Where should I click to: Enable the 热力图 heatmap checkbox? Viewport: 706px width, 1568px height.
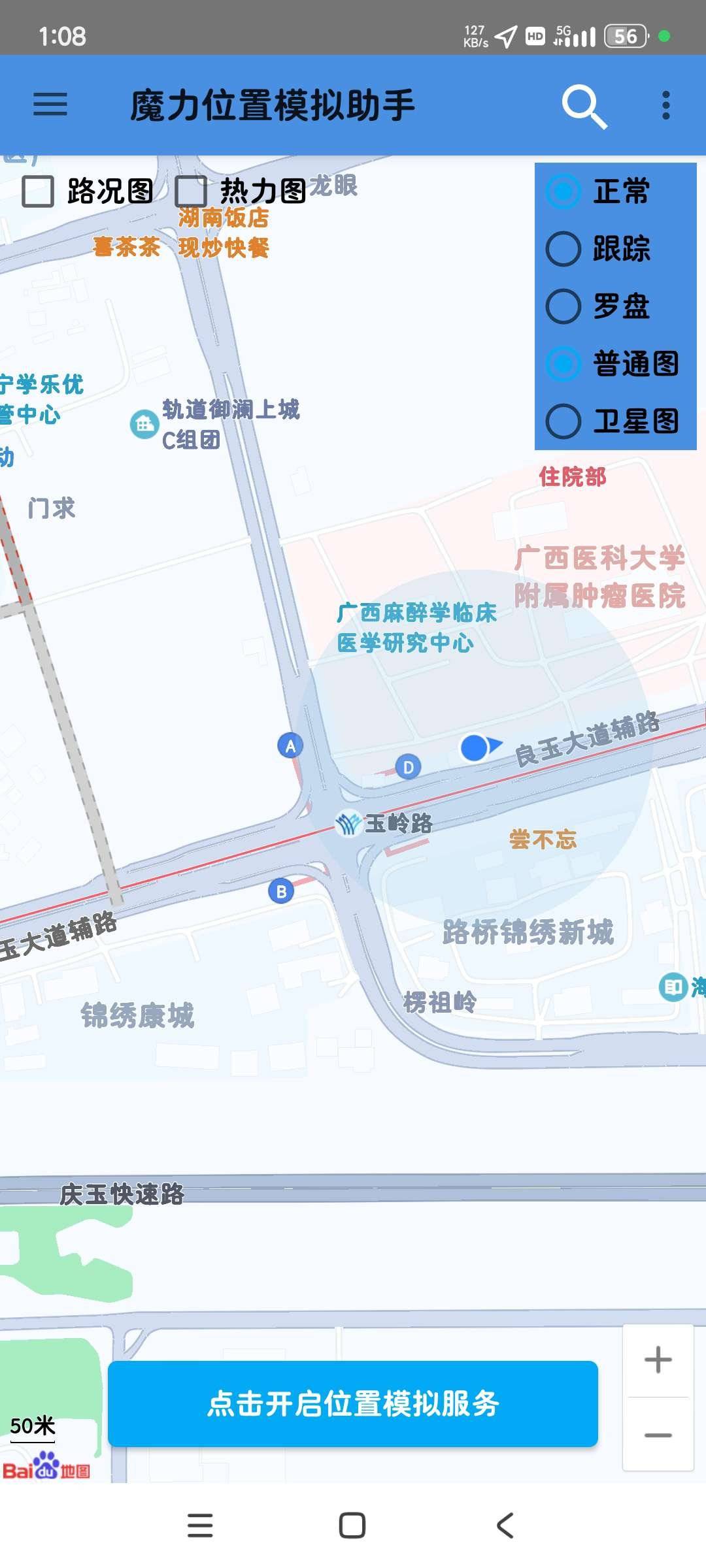pyautogui.click(x=192, y=191)
